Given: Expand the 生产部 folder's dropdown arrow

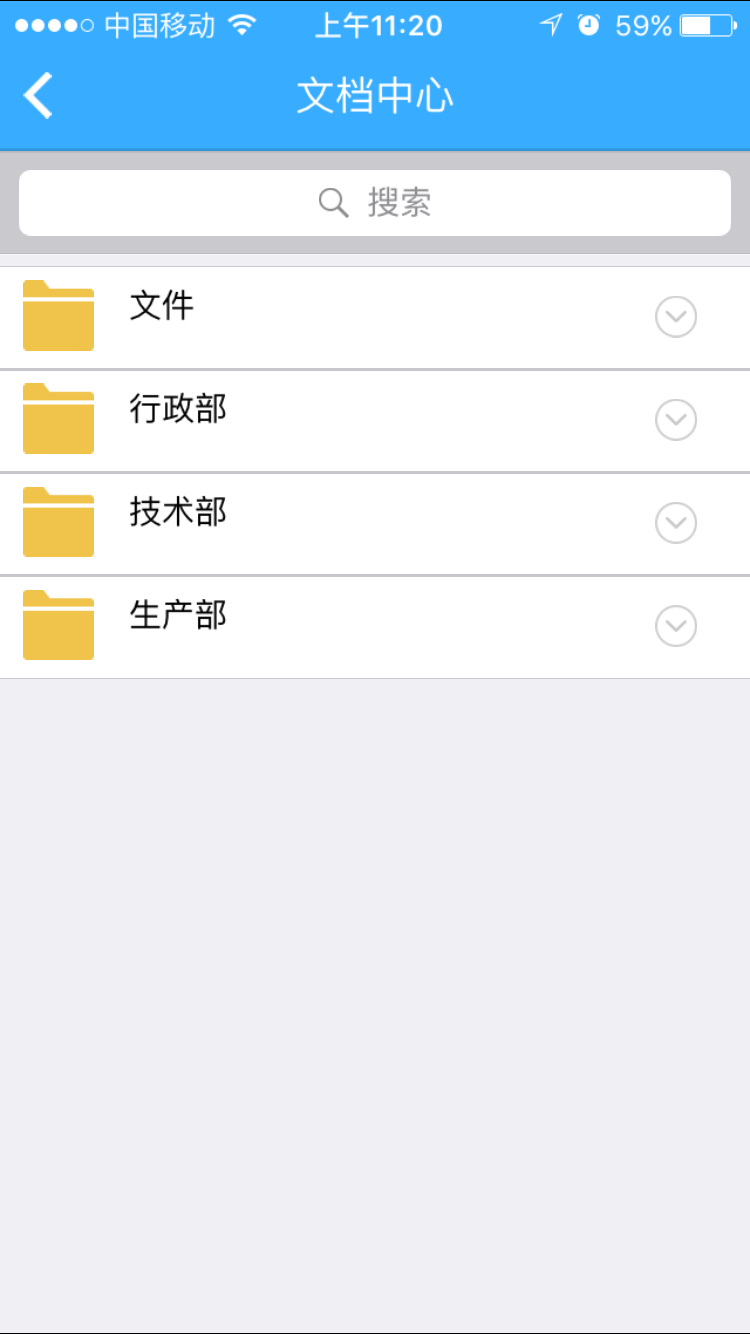Looking at the screenshot, I should tap(676, 626).
